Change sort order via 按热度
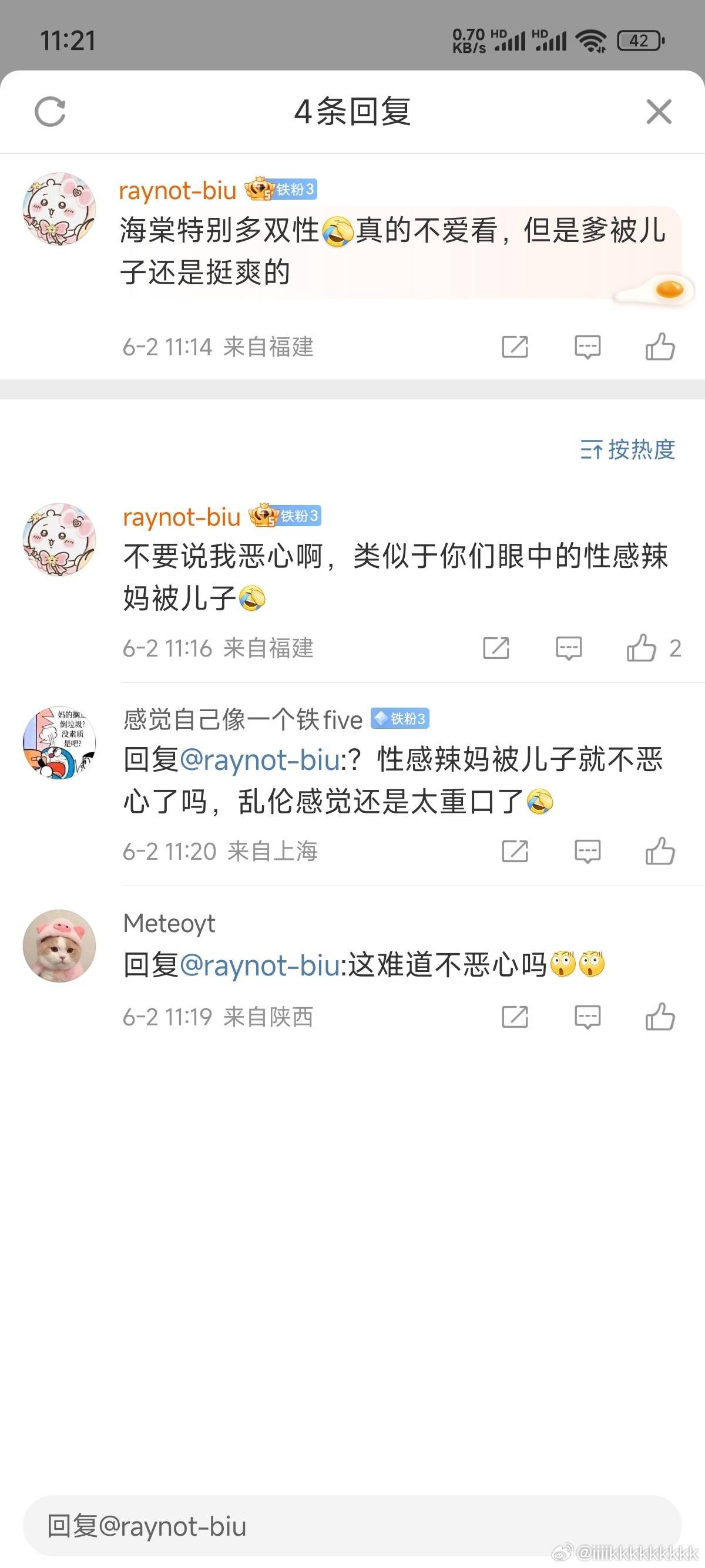Screen dimensions: 705x1568 pos(627,450)
